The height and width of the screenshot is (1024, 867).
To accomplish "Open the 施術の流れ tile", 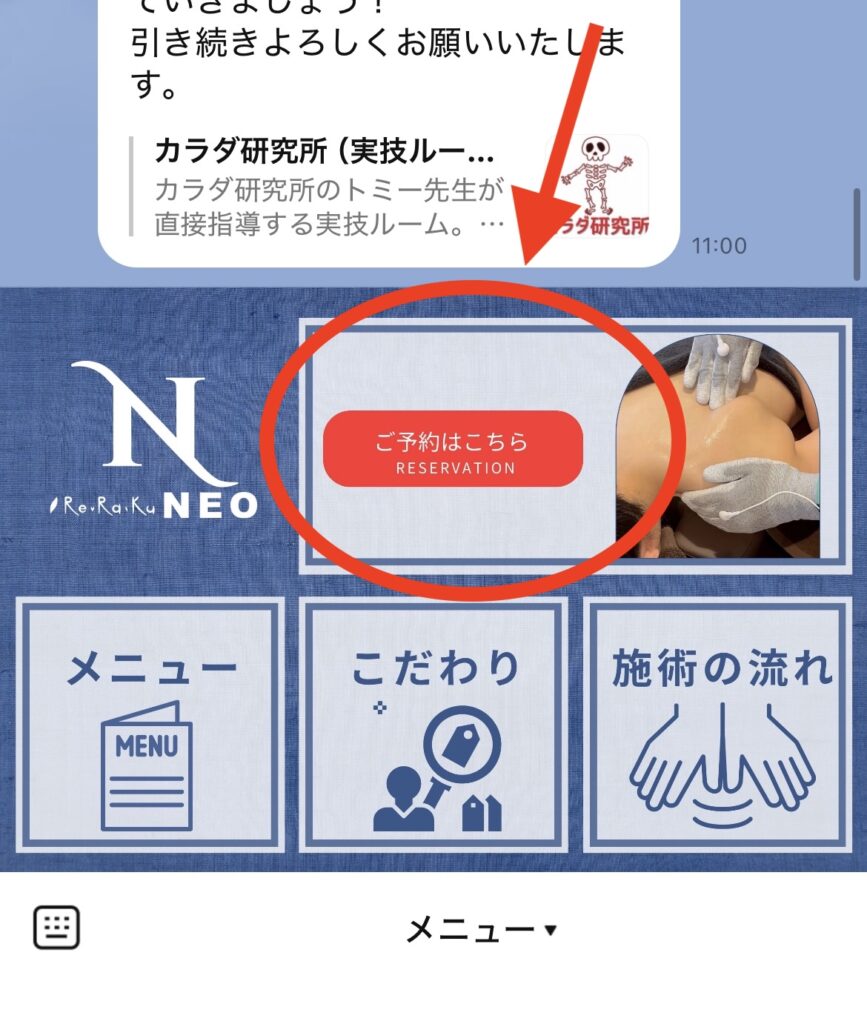I will tap(719, 724).
